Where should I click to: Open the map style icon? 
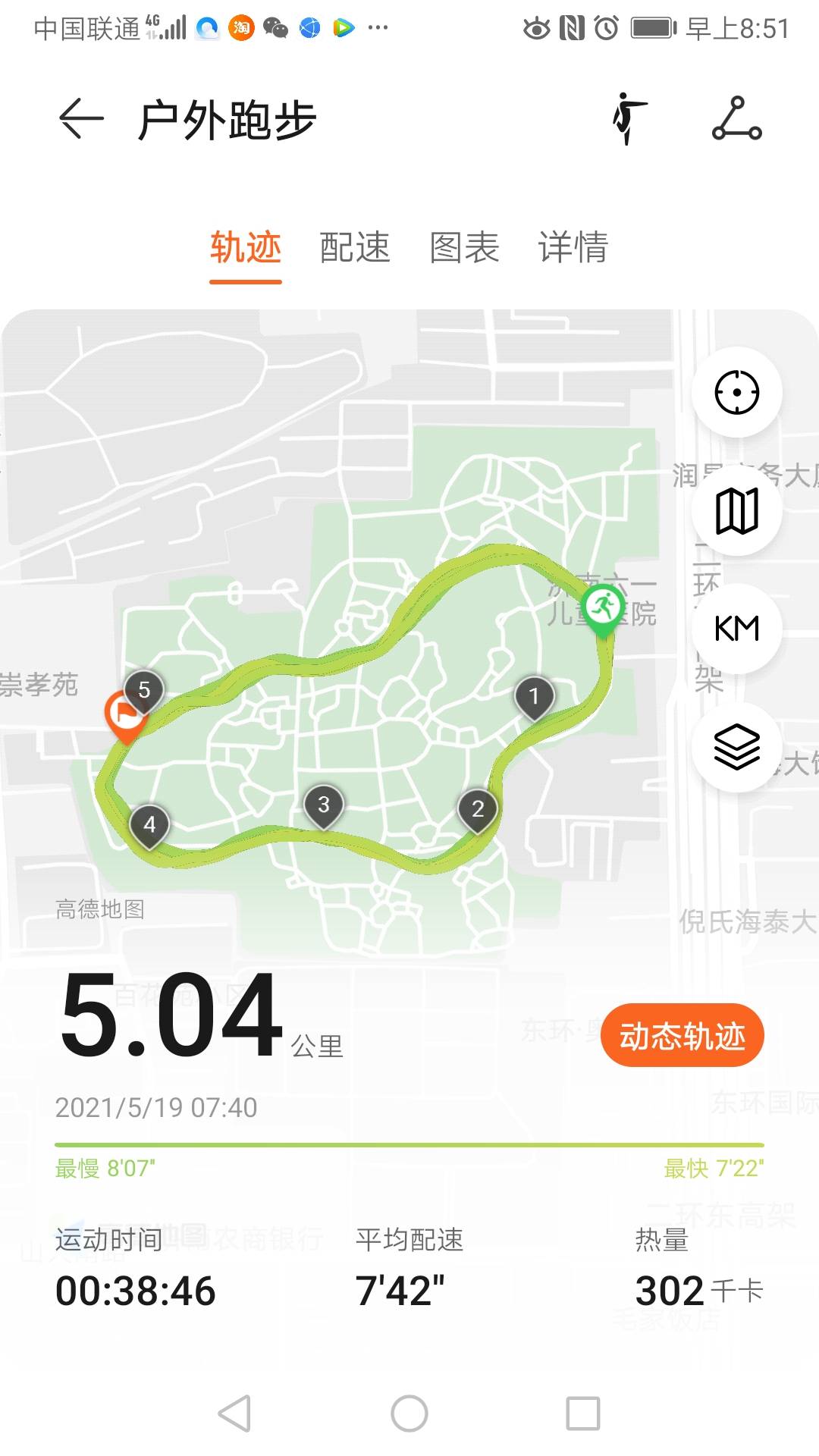(736, 510)
